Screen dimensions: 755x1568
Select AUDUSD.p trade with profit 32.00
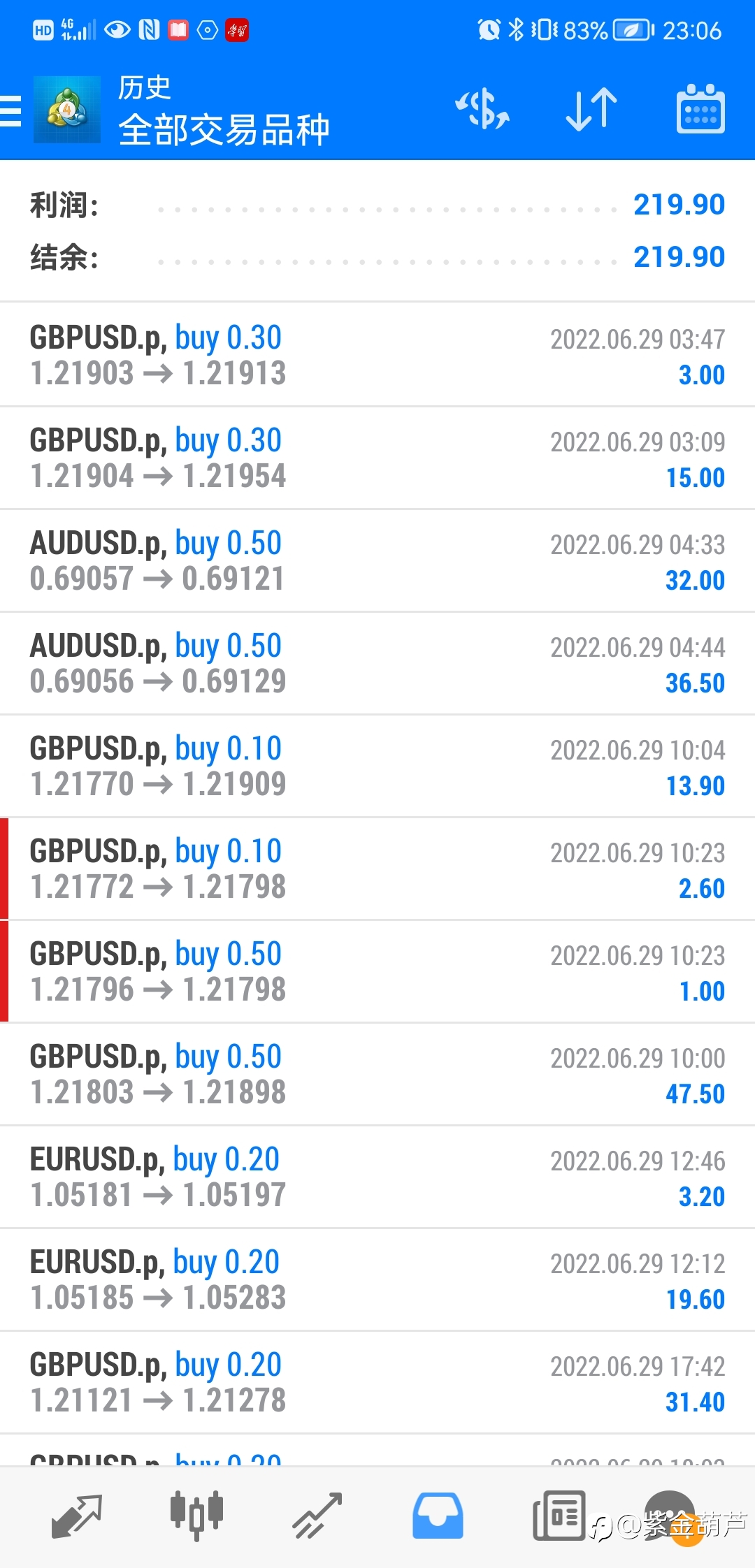pos(377,560)
